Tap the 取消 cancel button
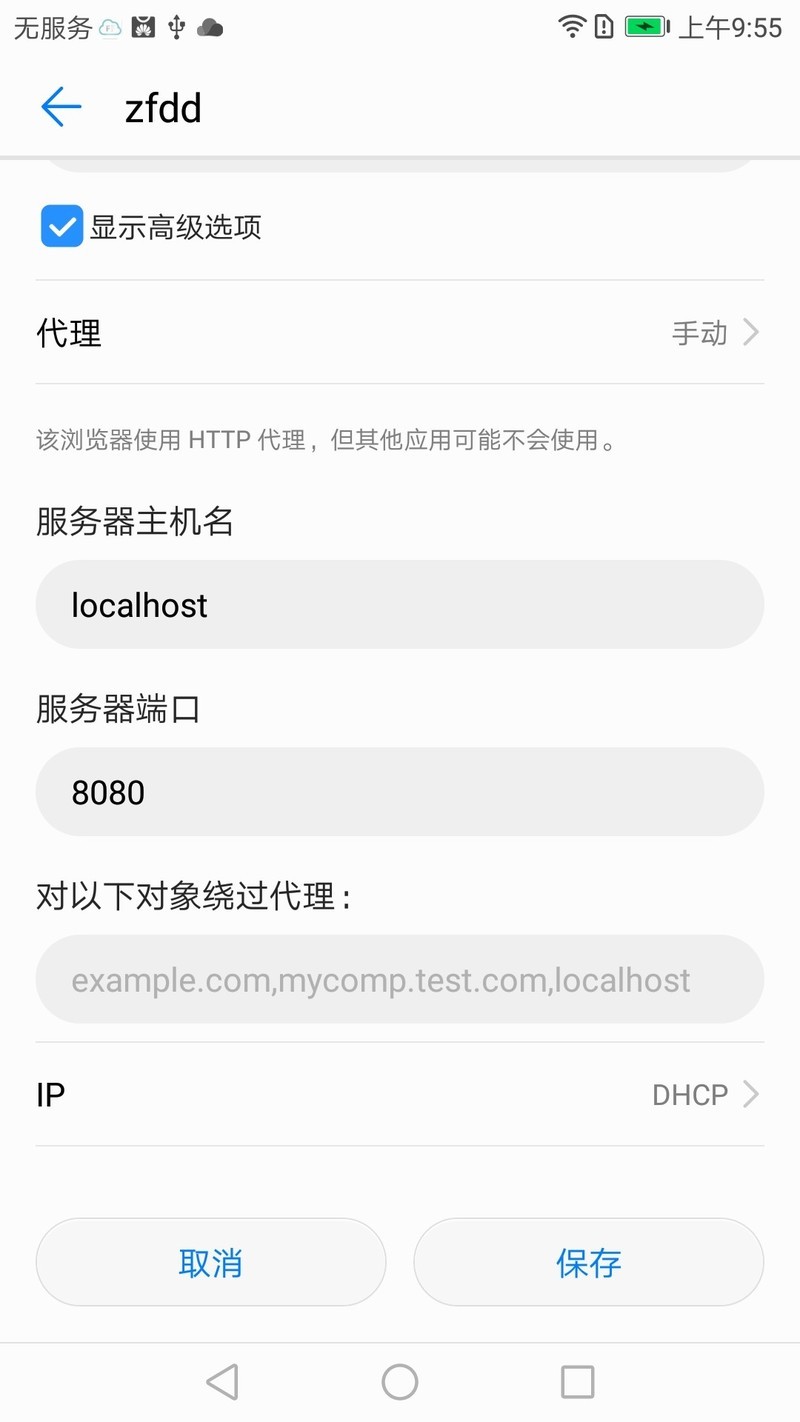 tap(211, 1262)
